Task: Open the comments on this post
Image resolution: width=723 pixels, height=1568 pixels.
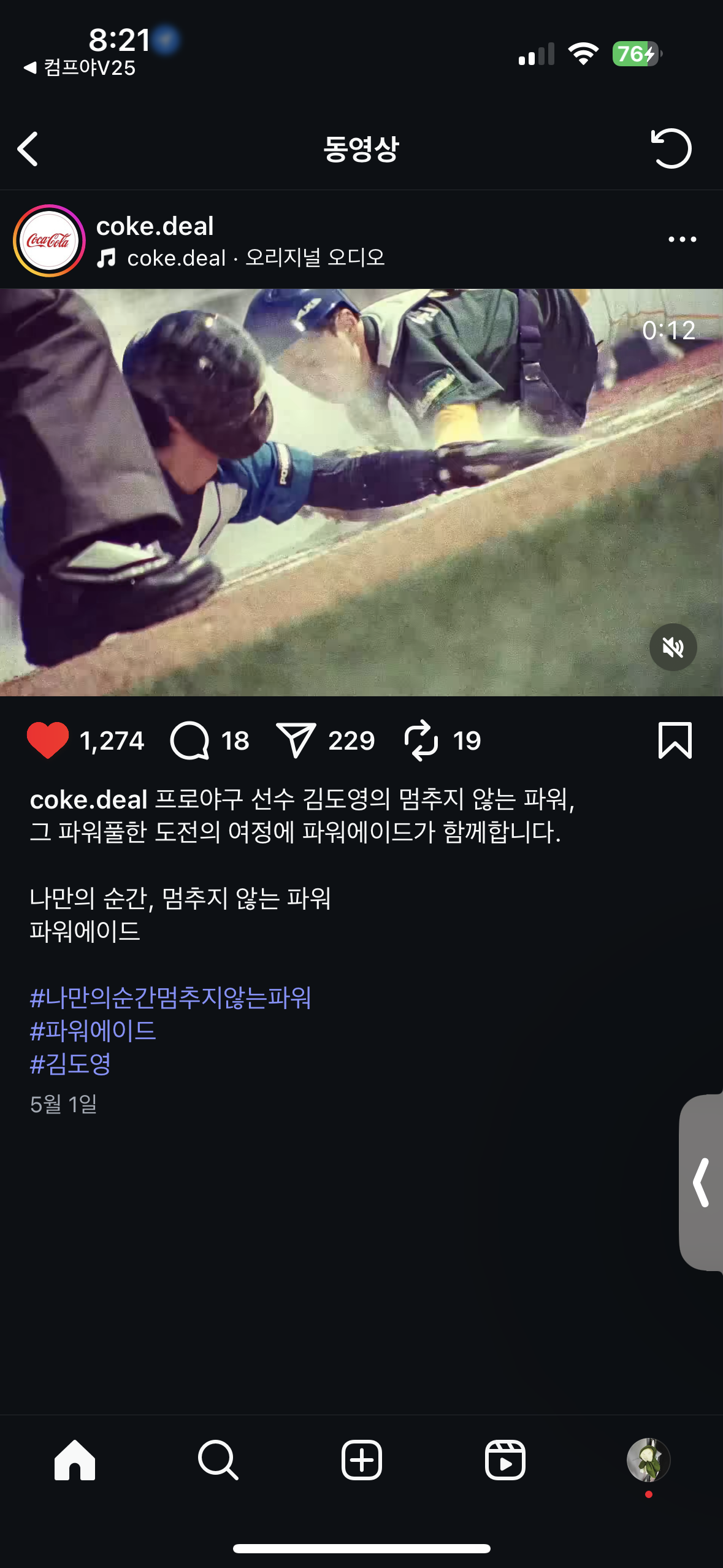Action: pyautogui.click(x=189, y=740)
